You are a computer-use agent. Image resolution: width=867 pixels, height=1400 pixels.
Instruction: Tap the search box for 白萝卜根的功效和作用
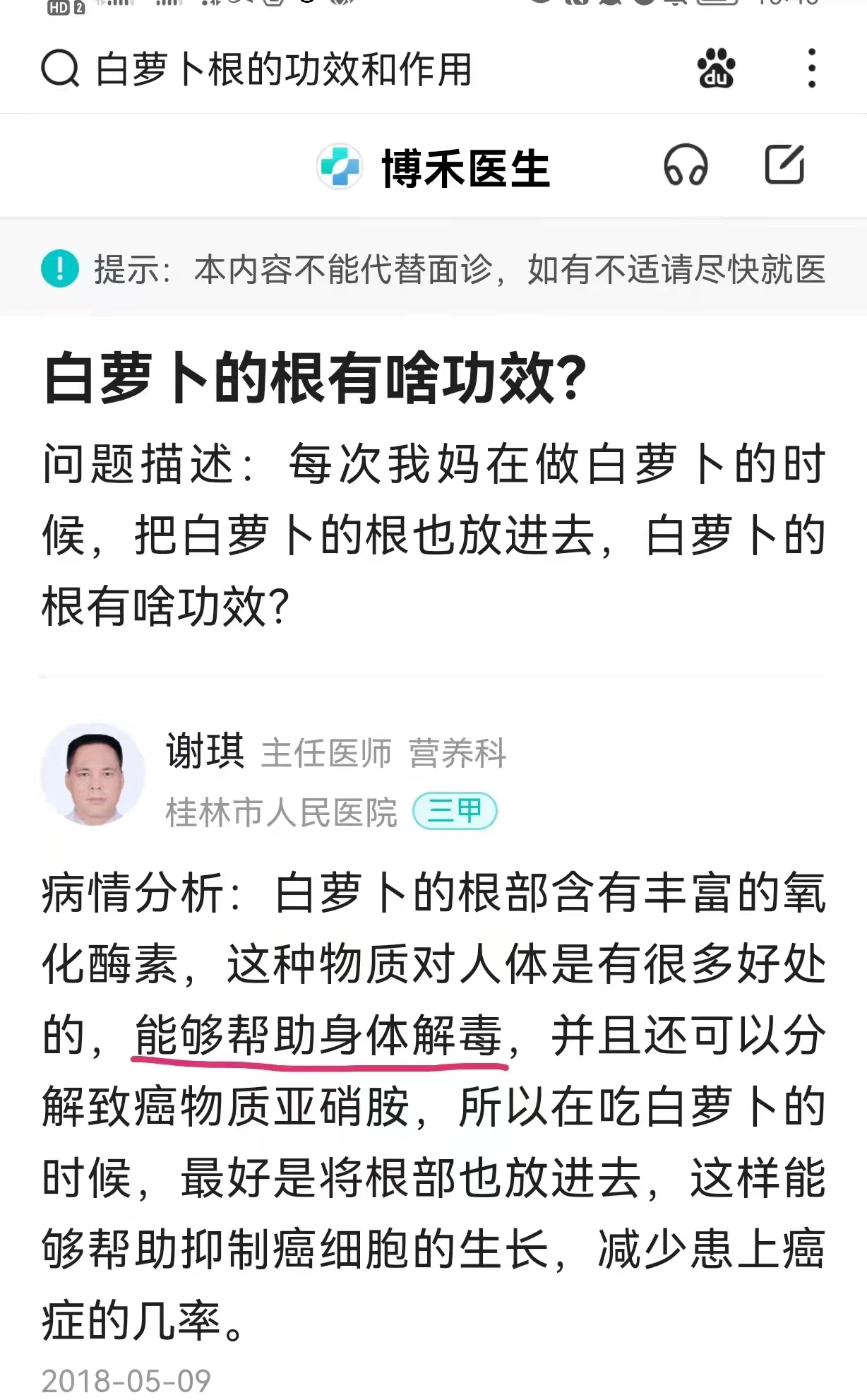282,69
